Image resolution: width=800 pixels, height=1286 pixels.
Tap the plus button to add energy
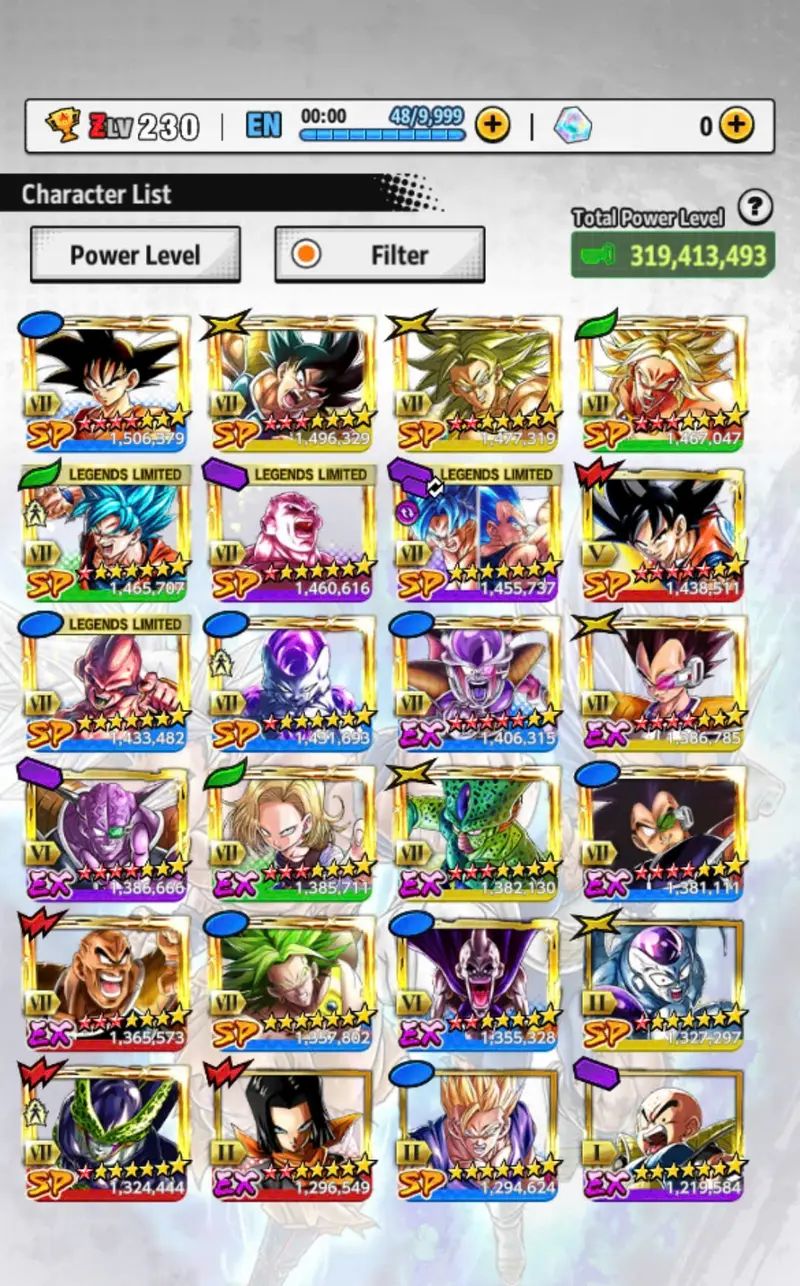(x=492, y=125)
